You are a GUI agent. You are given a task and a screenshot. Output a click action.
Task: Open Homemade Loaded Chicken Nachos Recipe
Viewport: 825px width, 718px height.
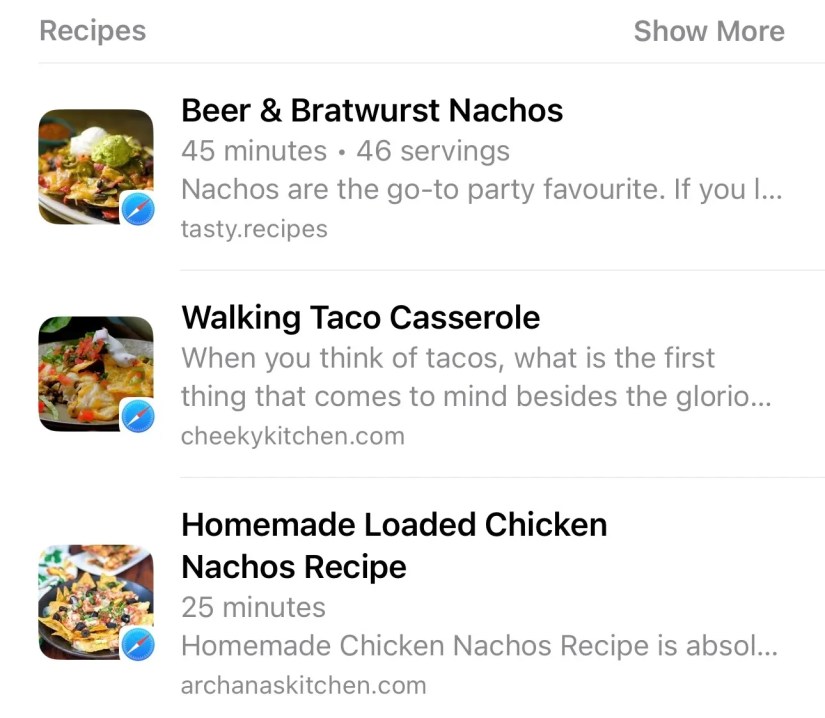[x=393, y=545]
